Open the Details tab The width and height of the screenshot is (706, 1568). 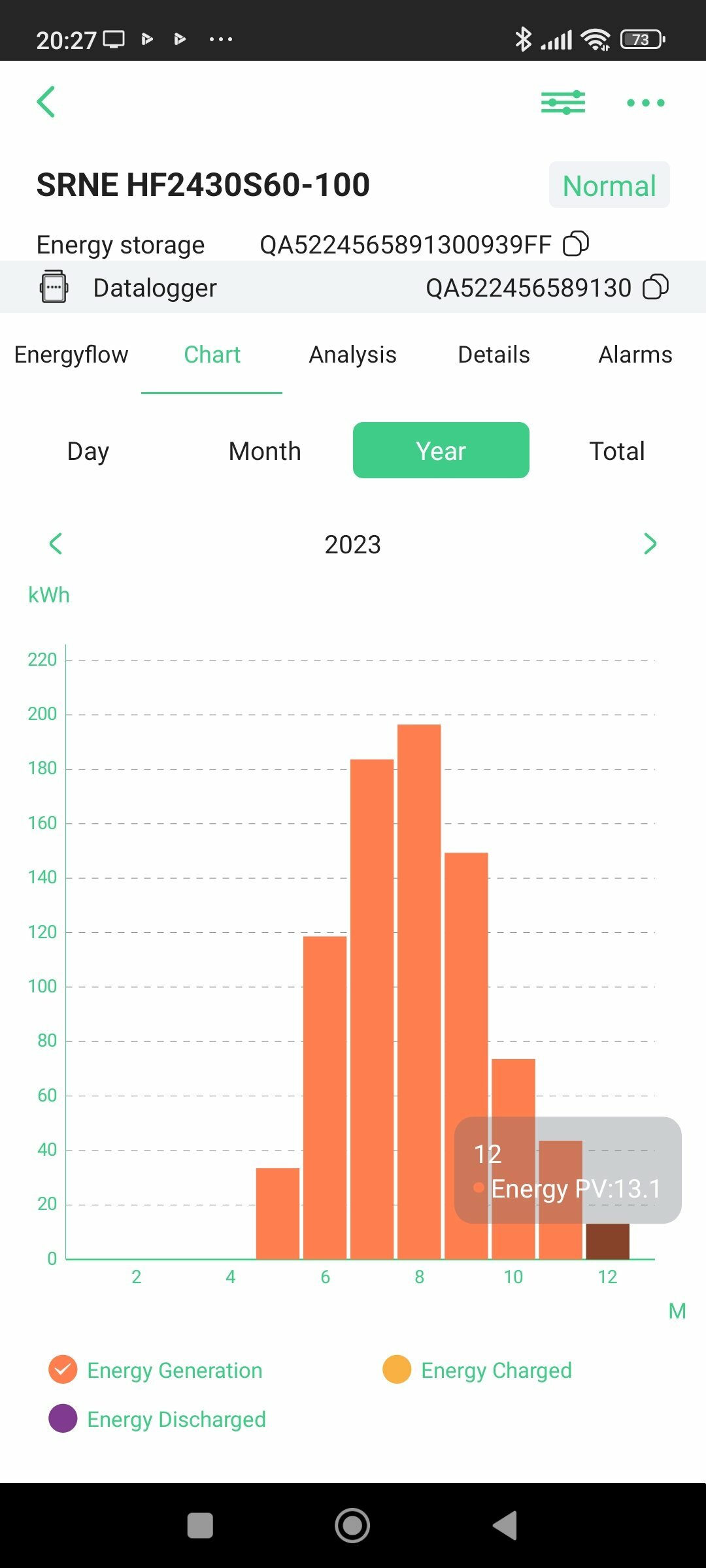tap(494, 355)
